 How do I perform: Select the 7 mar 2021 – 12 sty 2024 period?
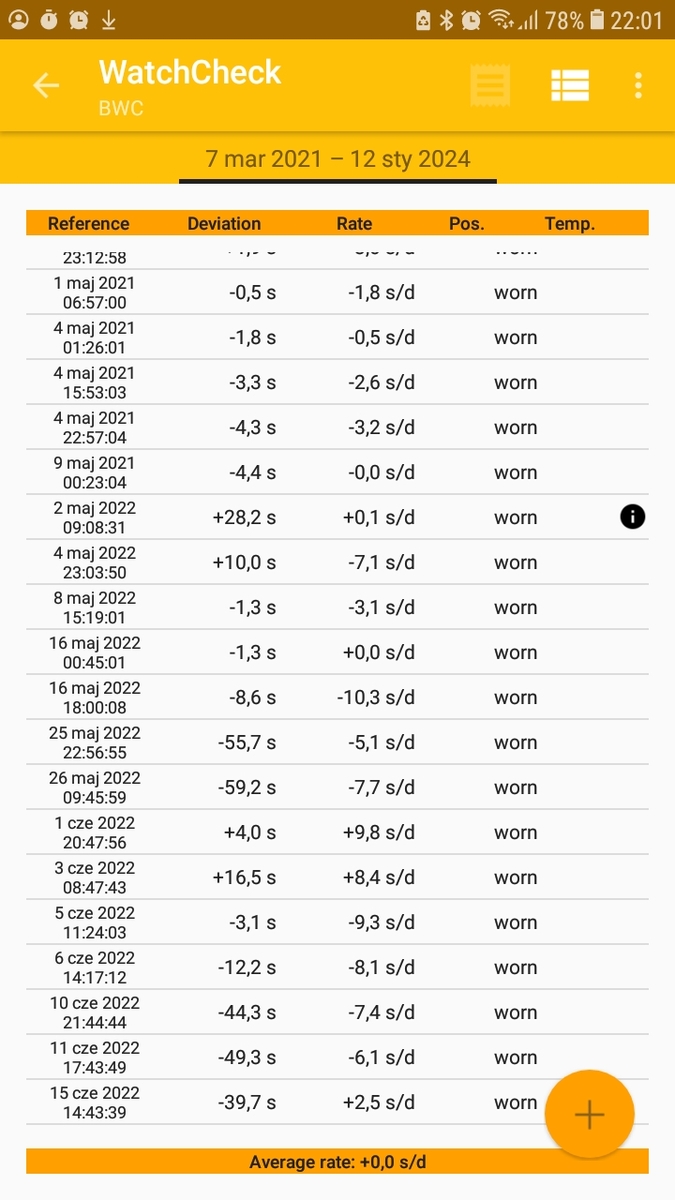coord(338,159)
